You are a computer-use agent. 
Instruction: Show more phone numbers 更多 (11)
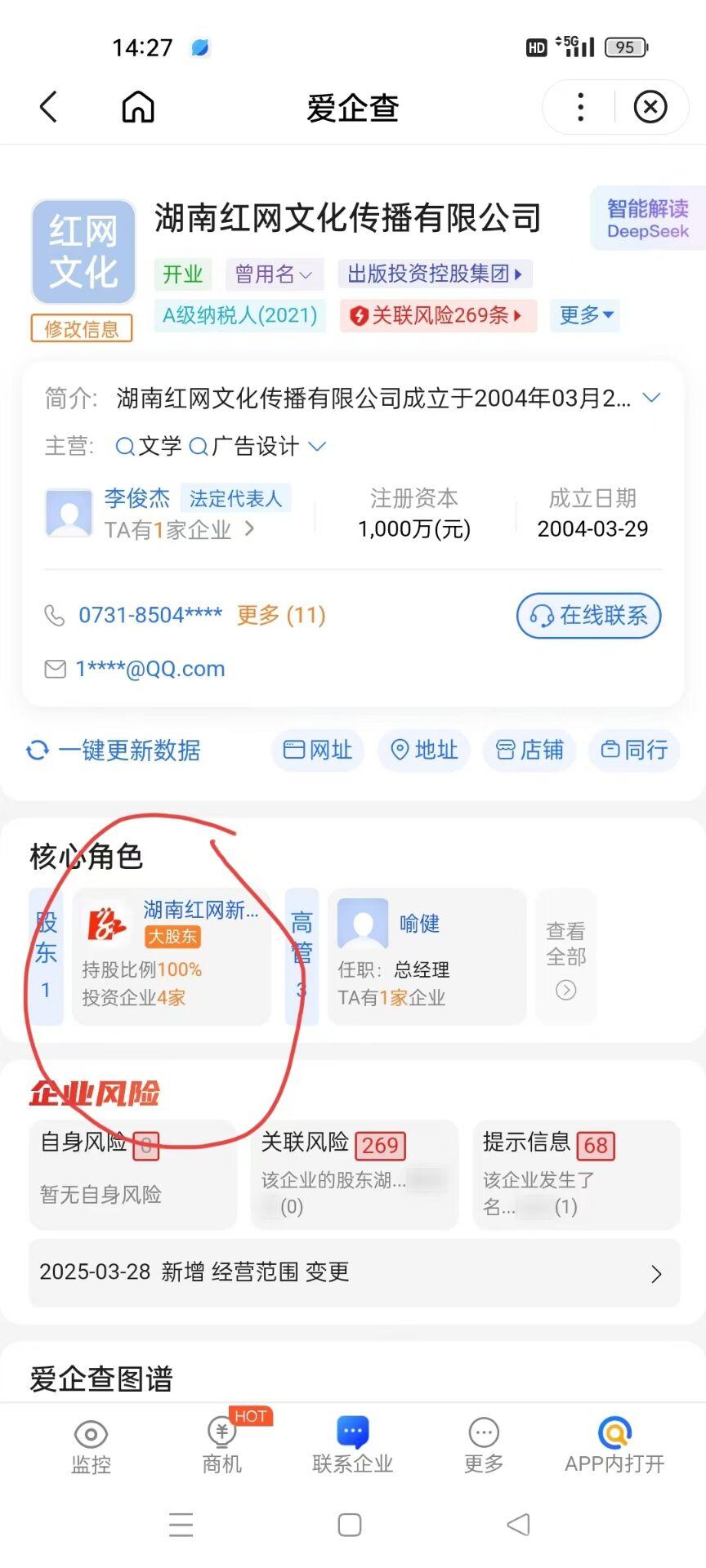pos(281,615)
